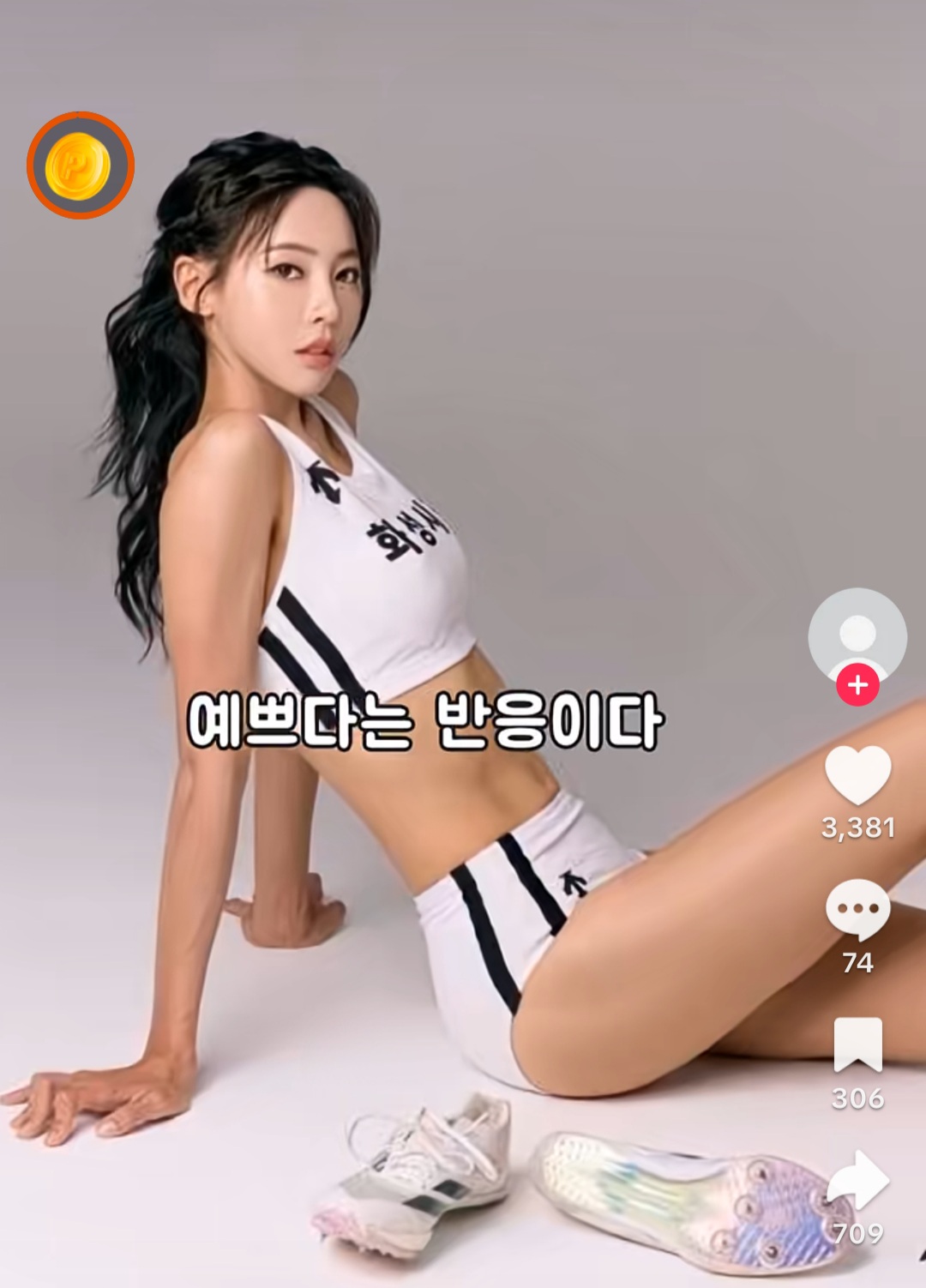The height and width of the screenshot is (1288, 926).
Task: Share this video via arrow icon
Action: (x=859, y=1181)
